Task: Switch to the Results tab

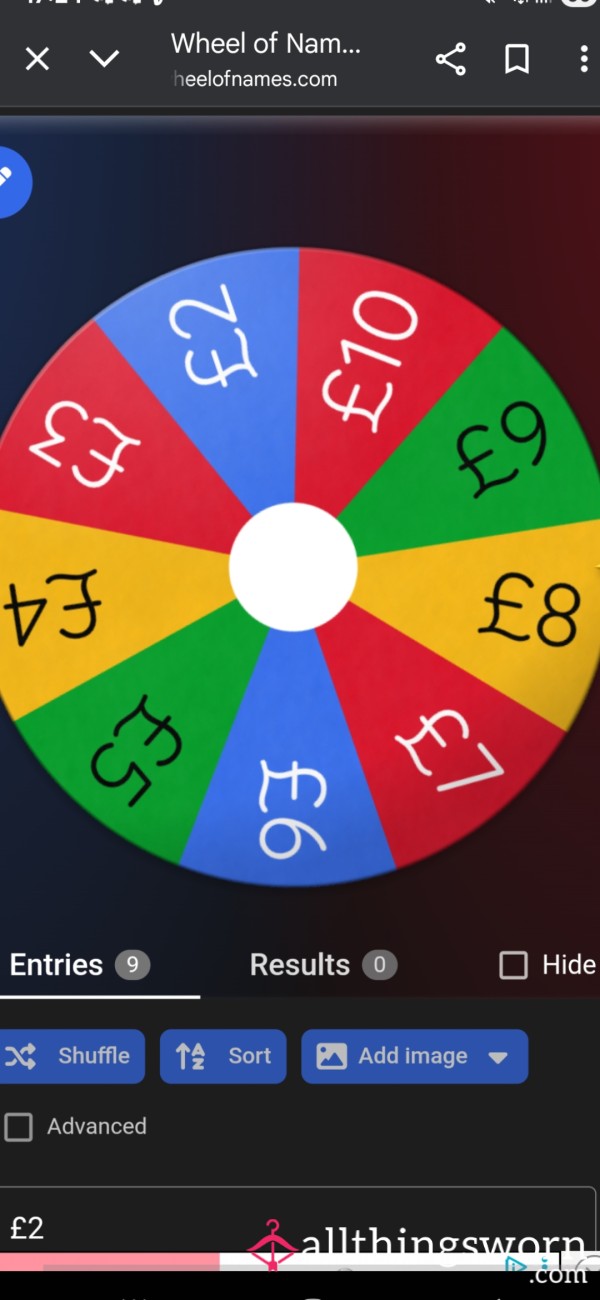Action: (x=322, y=965)
